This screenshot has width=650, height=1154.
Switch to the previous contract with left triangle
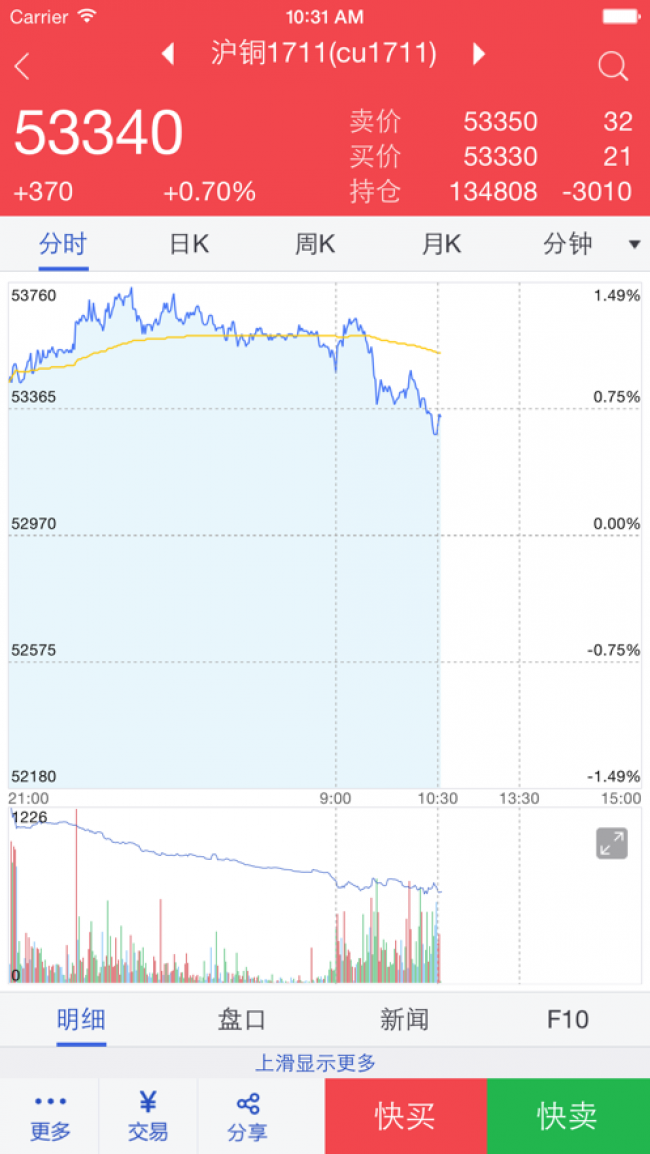coord(168,54)
